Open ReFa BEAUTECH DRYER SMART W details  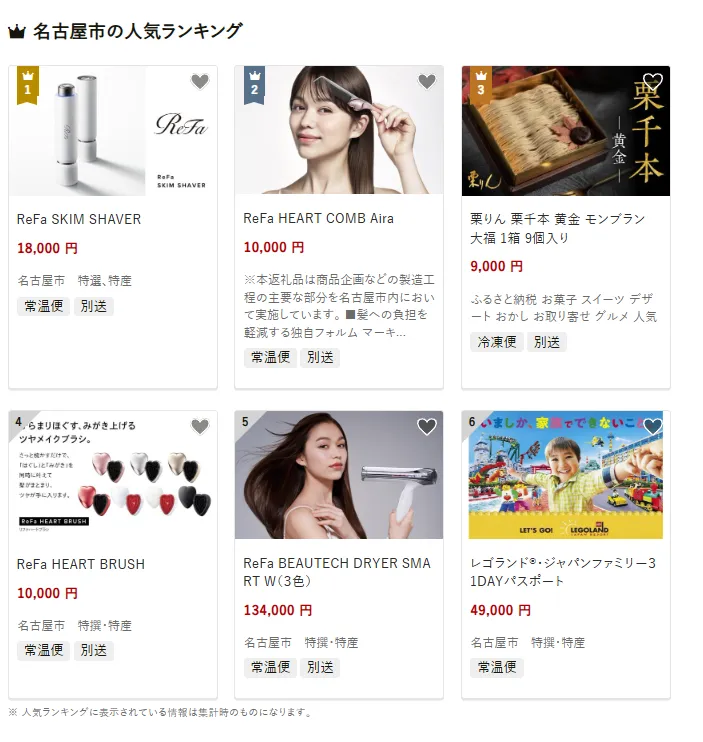[x=337, y=572]
